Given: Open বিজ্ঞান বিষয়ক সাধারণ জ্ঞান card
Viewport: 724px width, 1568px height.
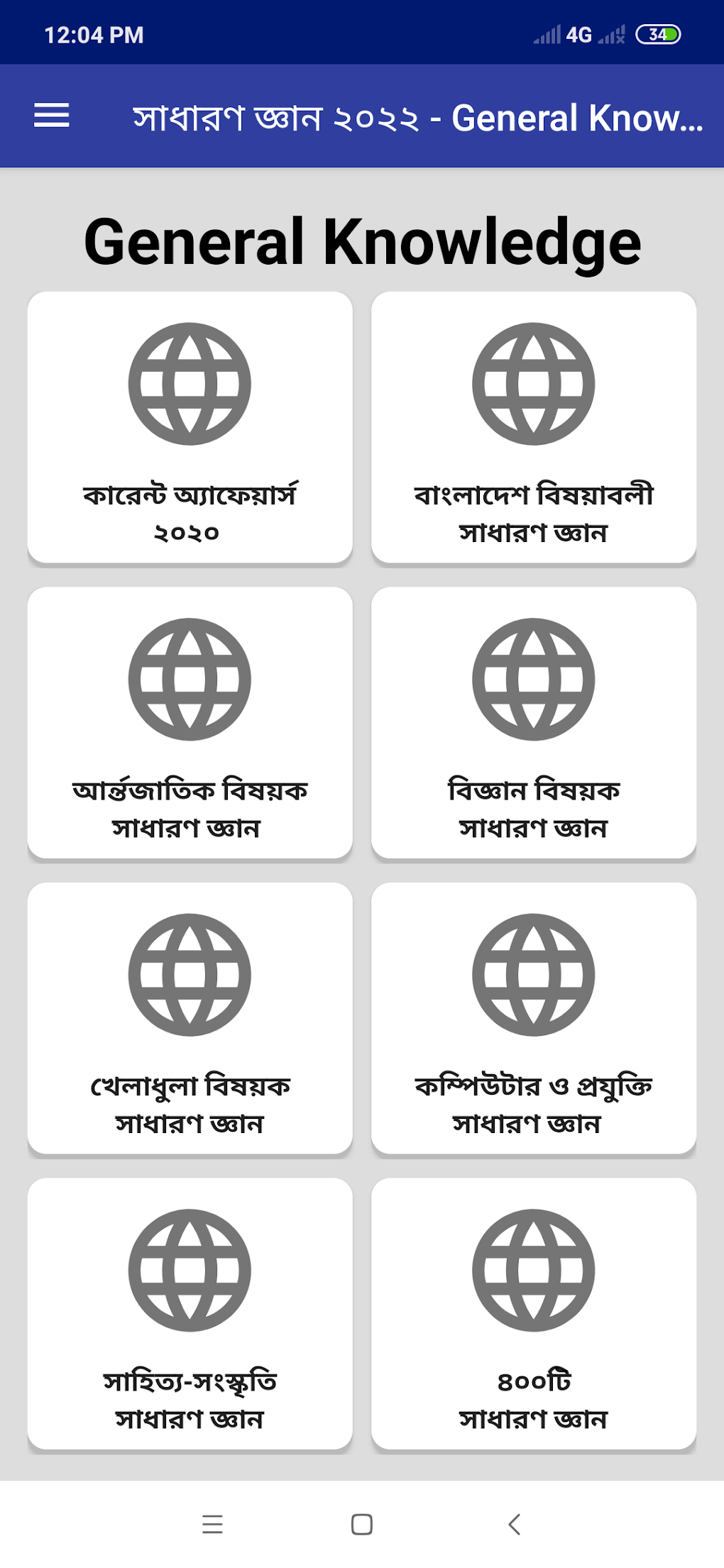Looking at the screenshot, I should [533, 722].
